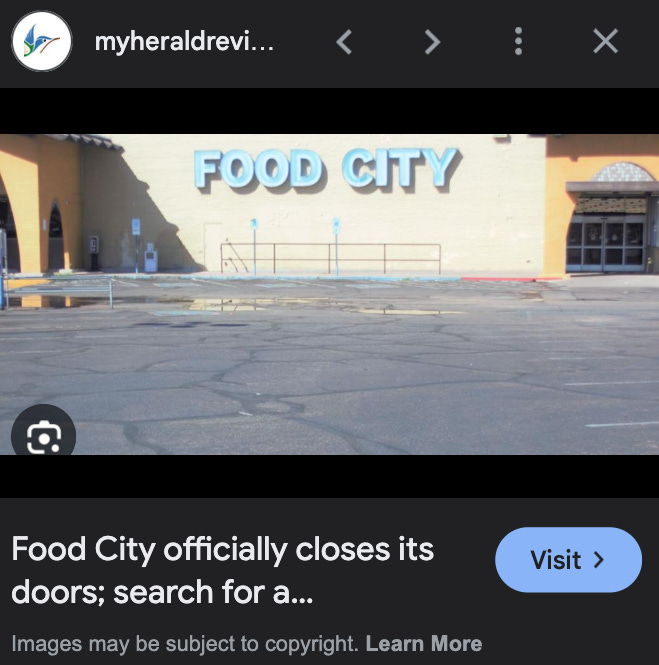Open the myheraldreview source site
Screen dimensions: 659x665
(183, 42)
